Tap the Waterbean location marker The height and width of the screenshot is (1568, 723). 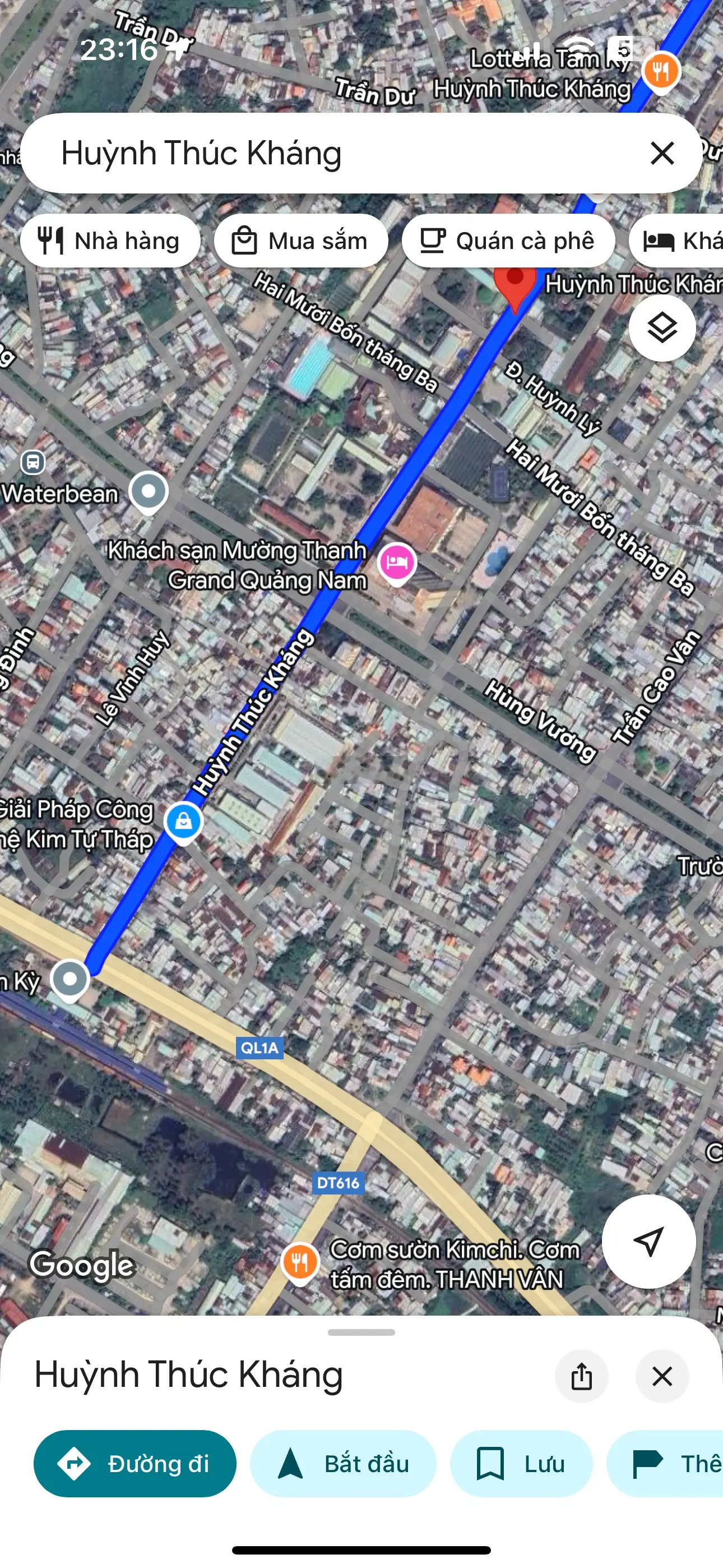149,491
